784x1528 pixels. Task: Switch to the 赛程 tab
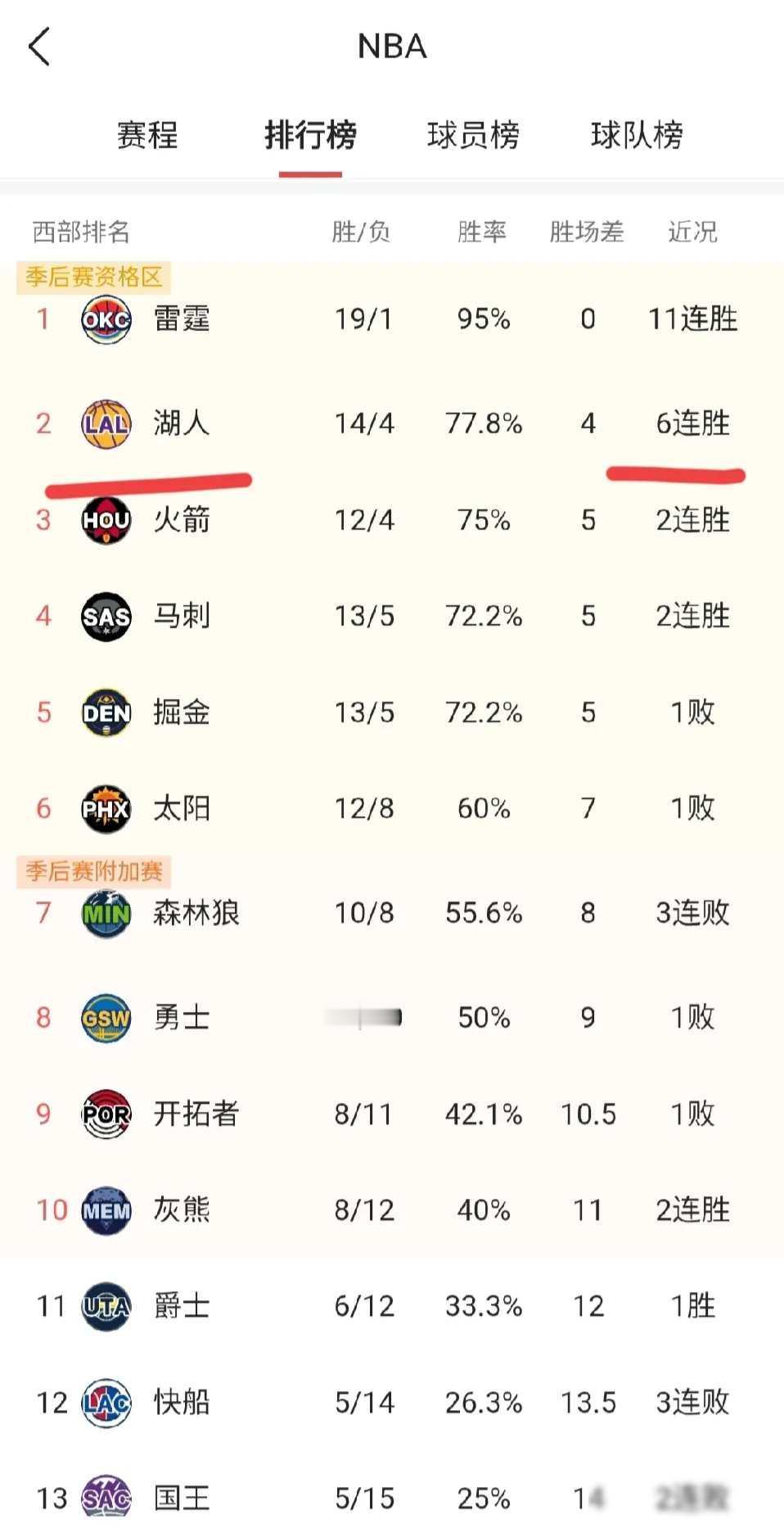coord(147,137)
